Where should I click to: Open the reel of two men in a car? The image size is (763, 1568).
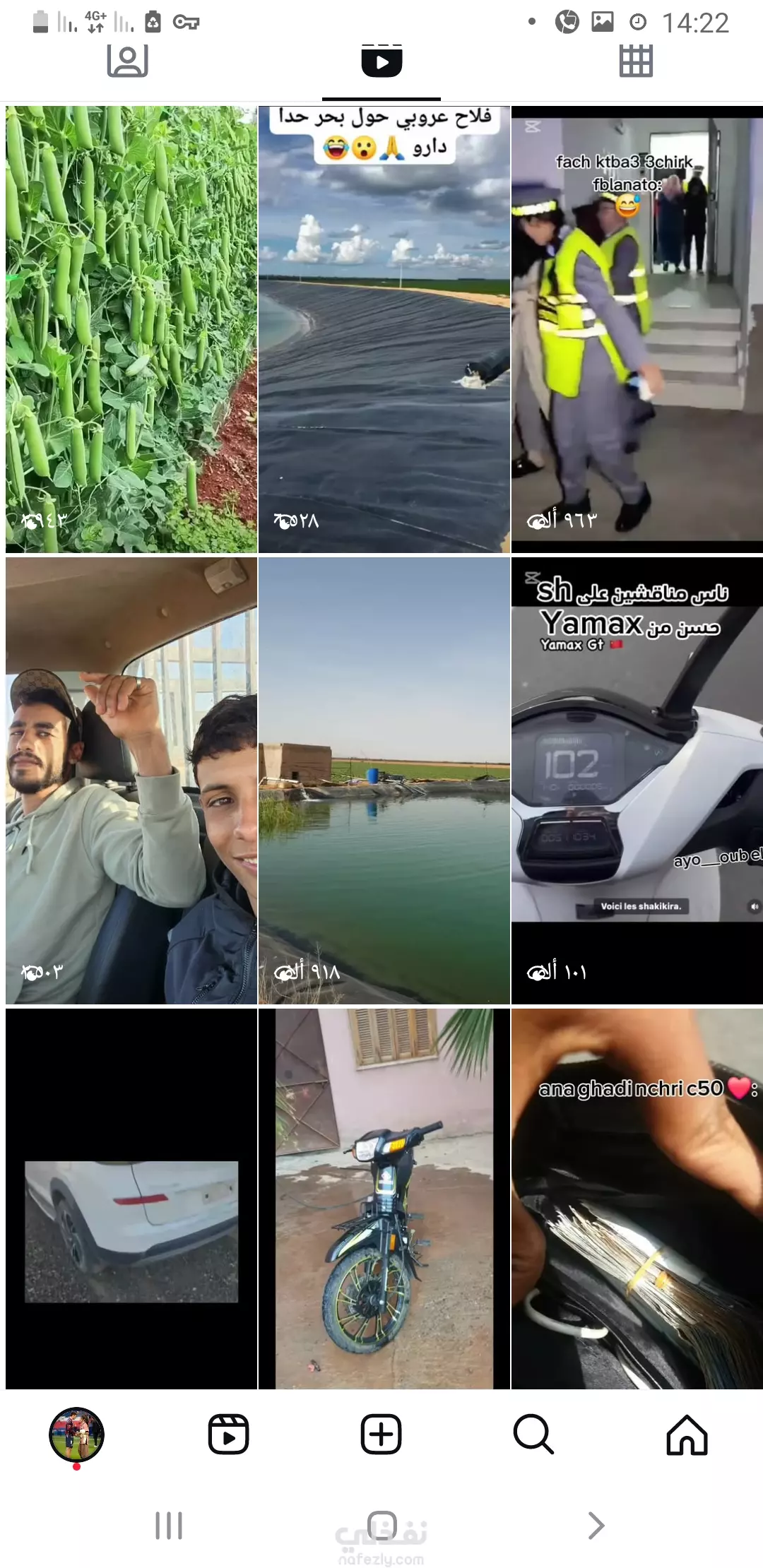[x=131, y=780]
